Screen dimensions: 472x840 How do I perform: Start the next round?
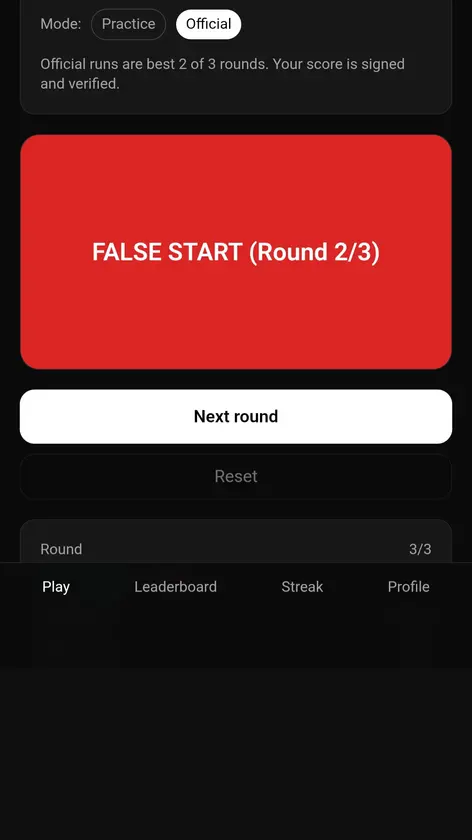point(236,416)
